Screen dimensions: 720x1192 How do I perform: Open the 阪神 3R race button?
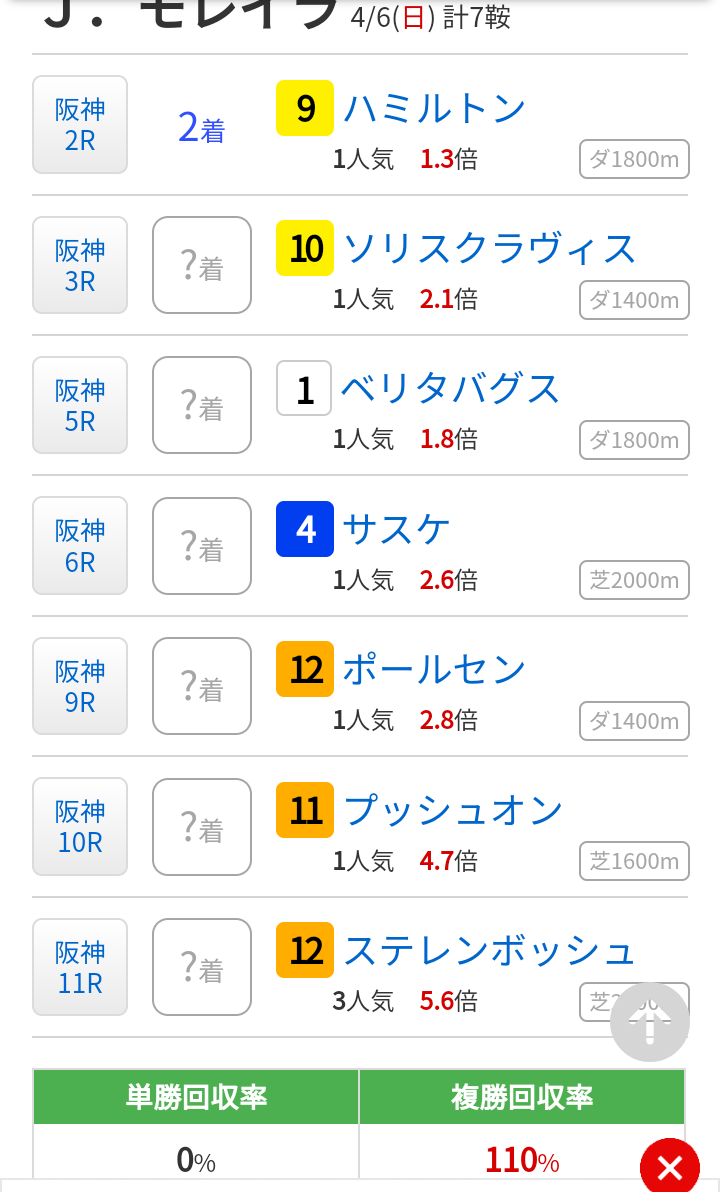pos(80,265)
